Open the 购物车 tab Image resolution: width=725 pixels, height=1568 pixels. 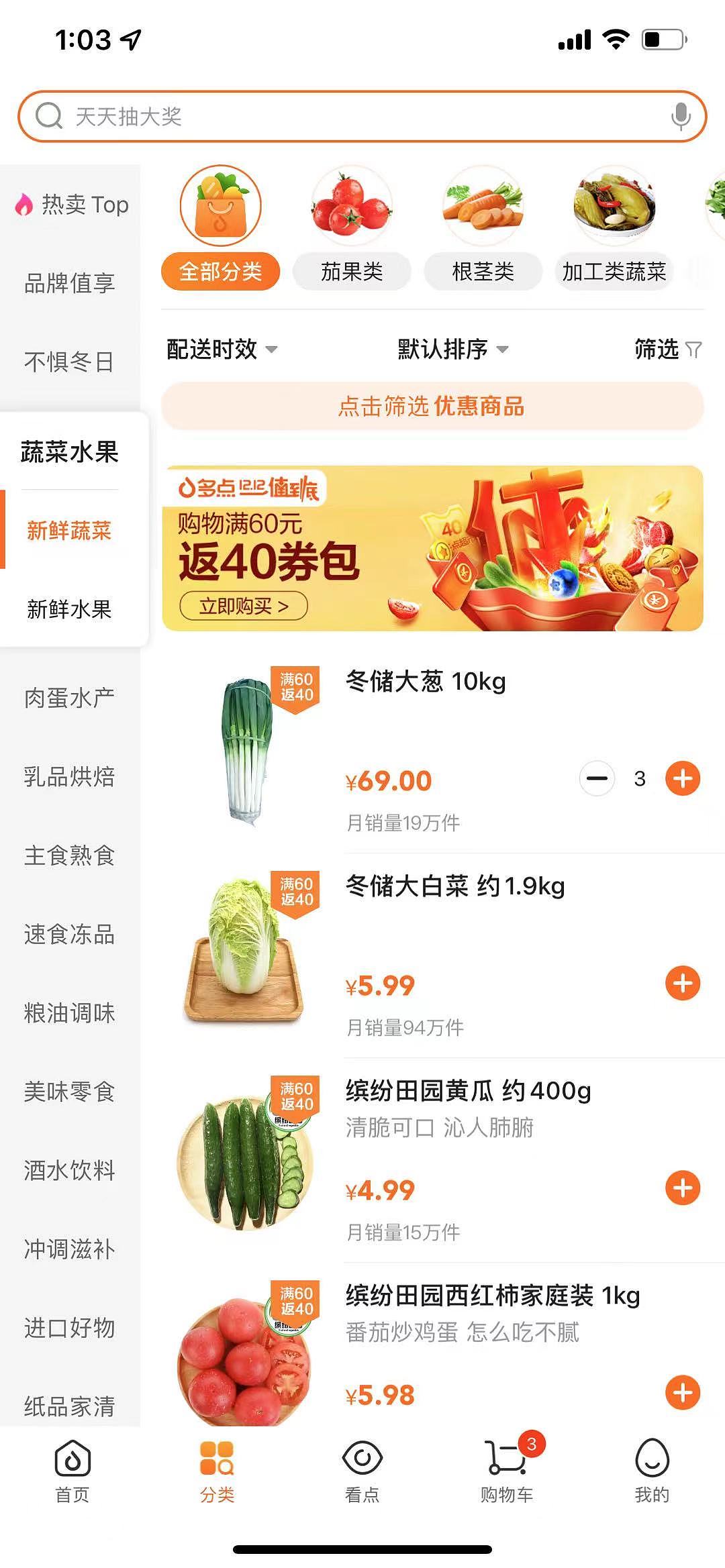coord(507,1468)
